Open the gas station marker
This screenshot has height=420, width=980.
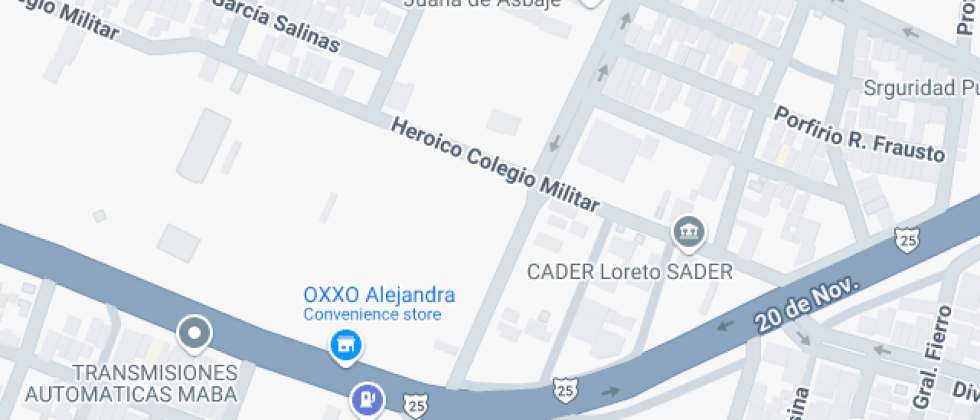click(367, 400)
